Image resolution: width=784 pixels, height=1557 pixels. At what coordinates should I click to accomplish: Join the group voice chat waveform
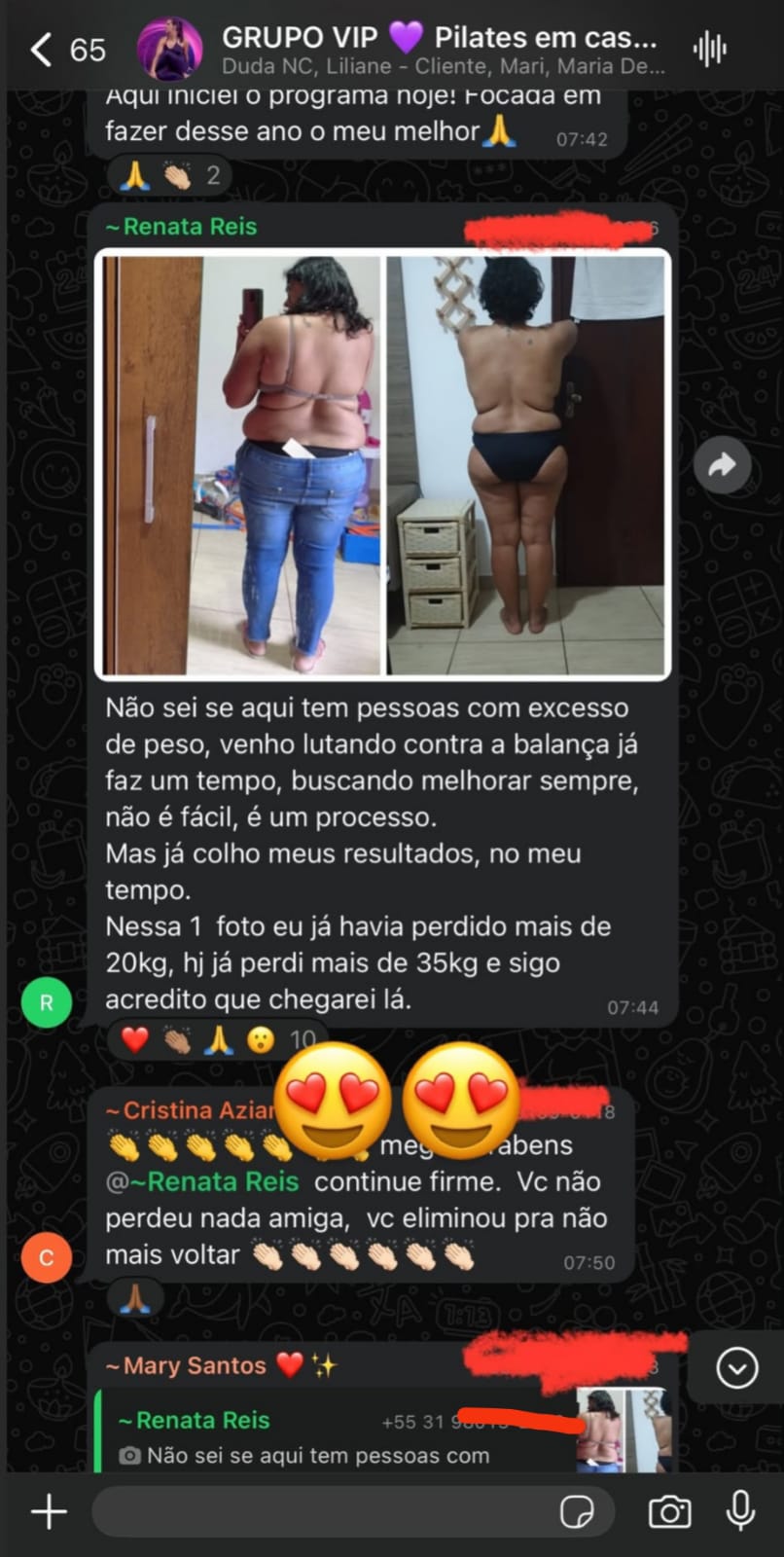click(710, 49)
